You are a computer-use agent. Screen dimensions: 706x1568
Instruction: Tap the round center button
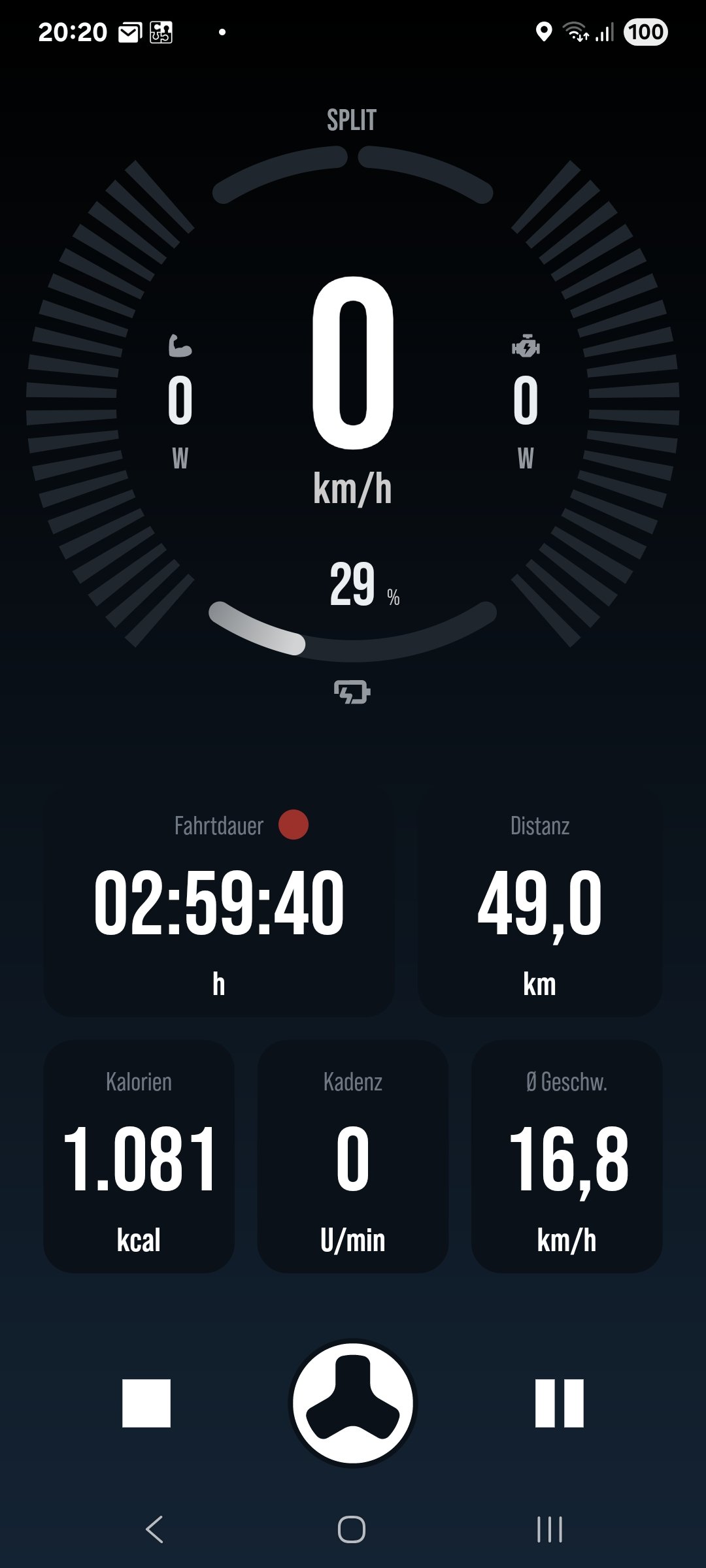pyautogui.click(x=353, y=1403)
